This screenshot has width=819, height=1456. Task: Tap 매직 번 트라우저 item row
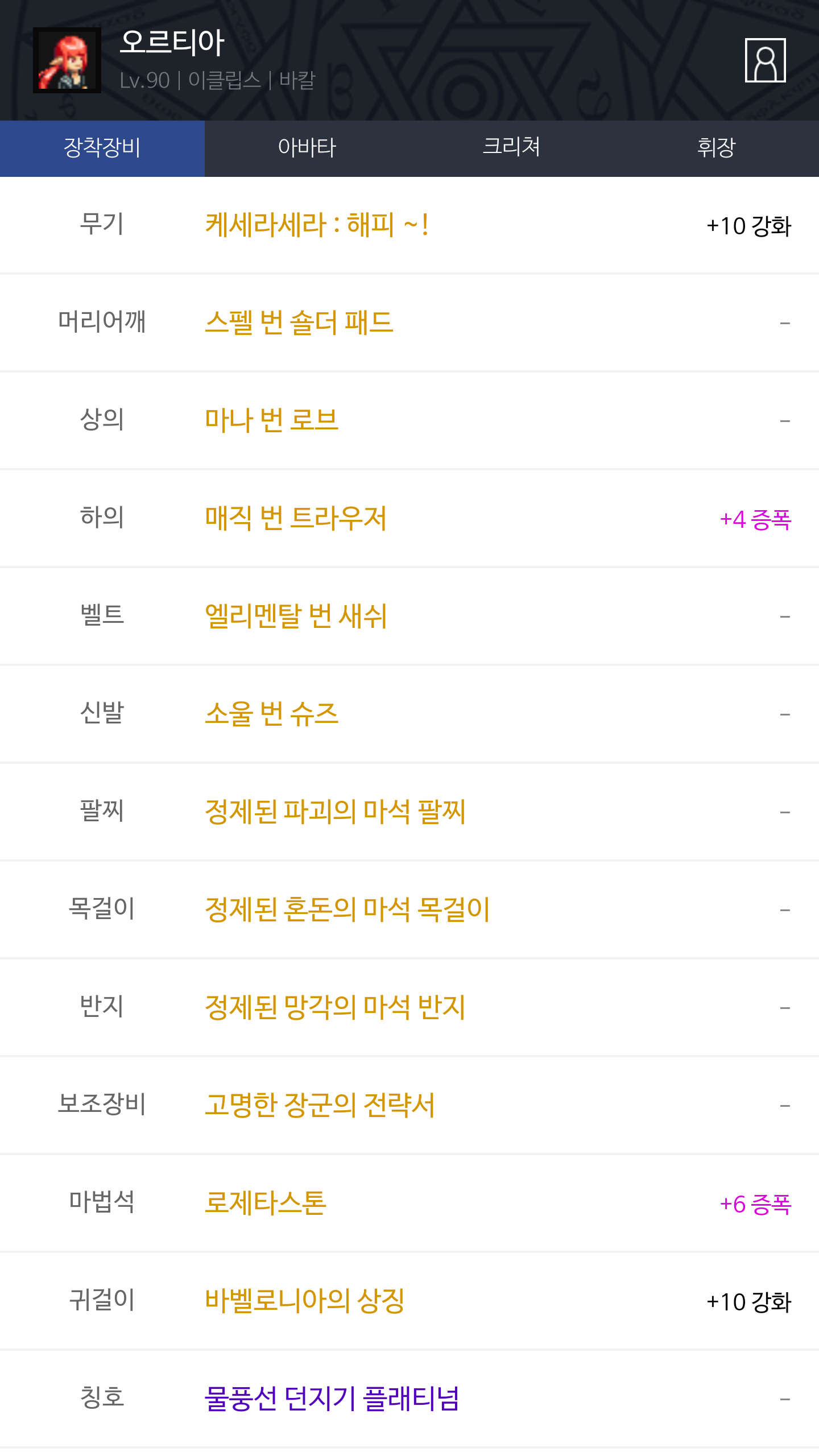296,518
